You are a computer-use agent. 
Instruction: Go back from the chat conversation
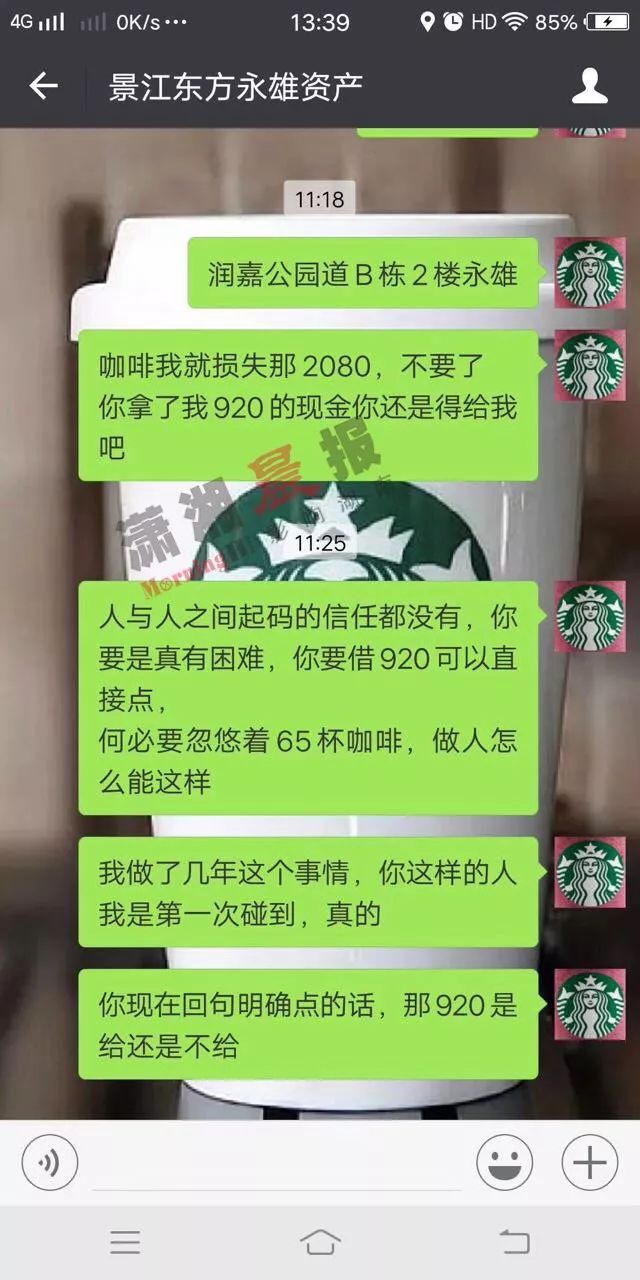44,87
